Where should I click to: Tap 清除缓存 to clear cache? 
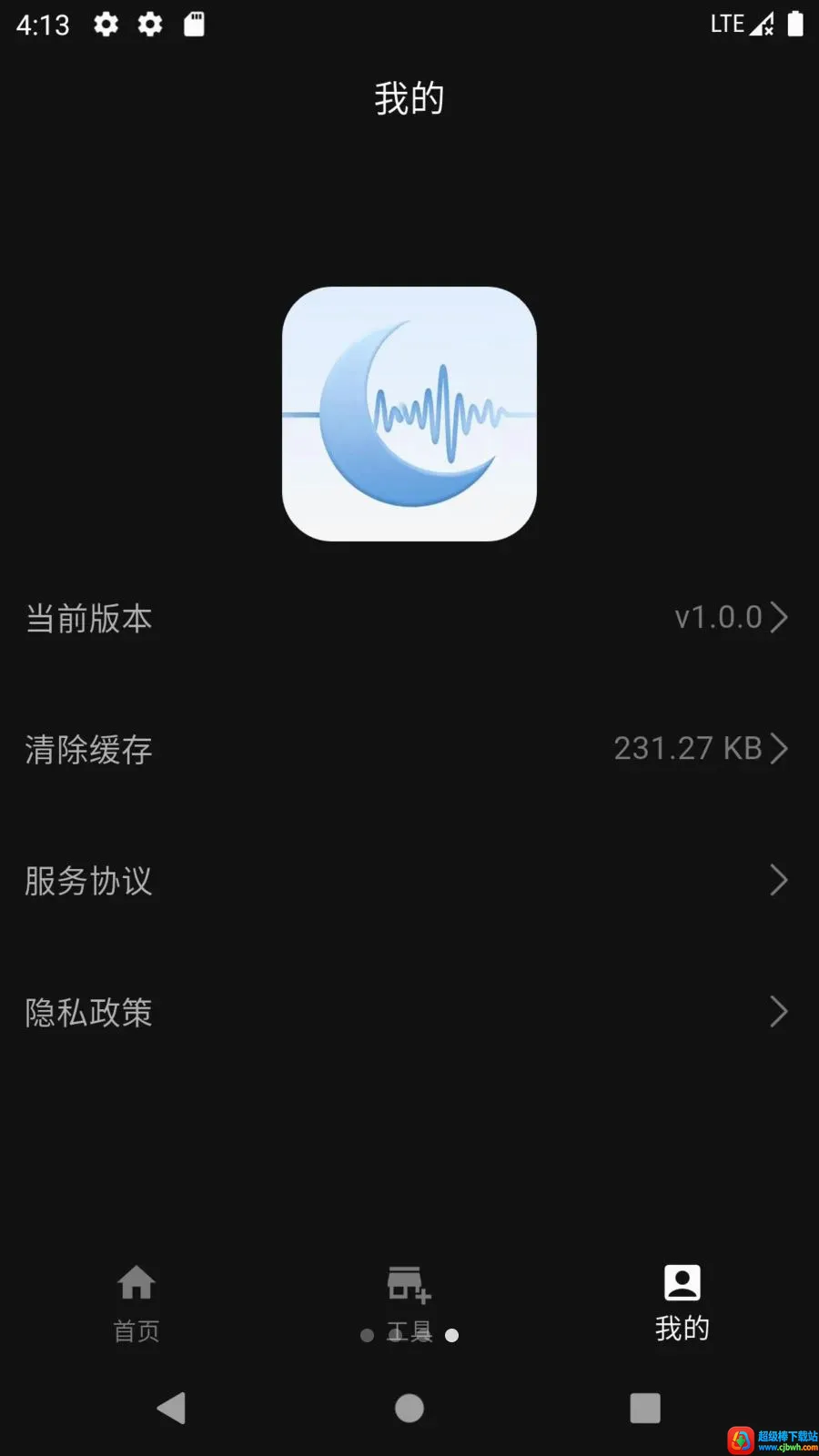click(x=409, y=749)
